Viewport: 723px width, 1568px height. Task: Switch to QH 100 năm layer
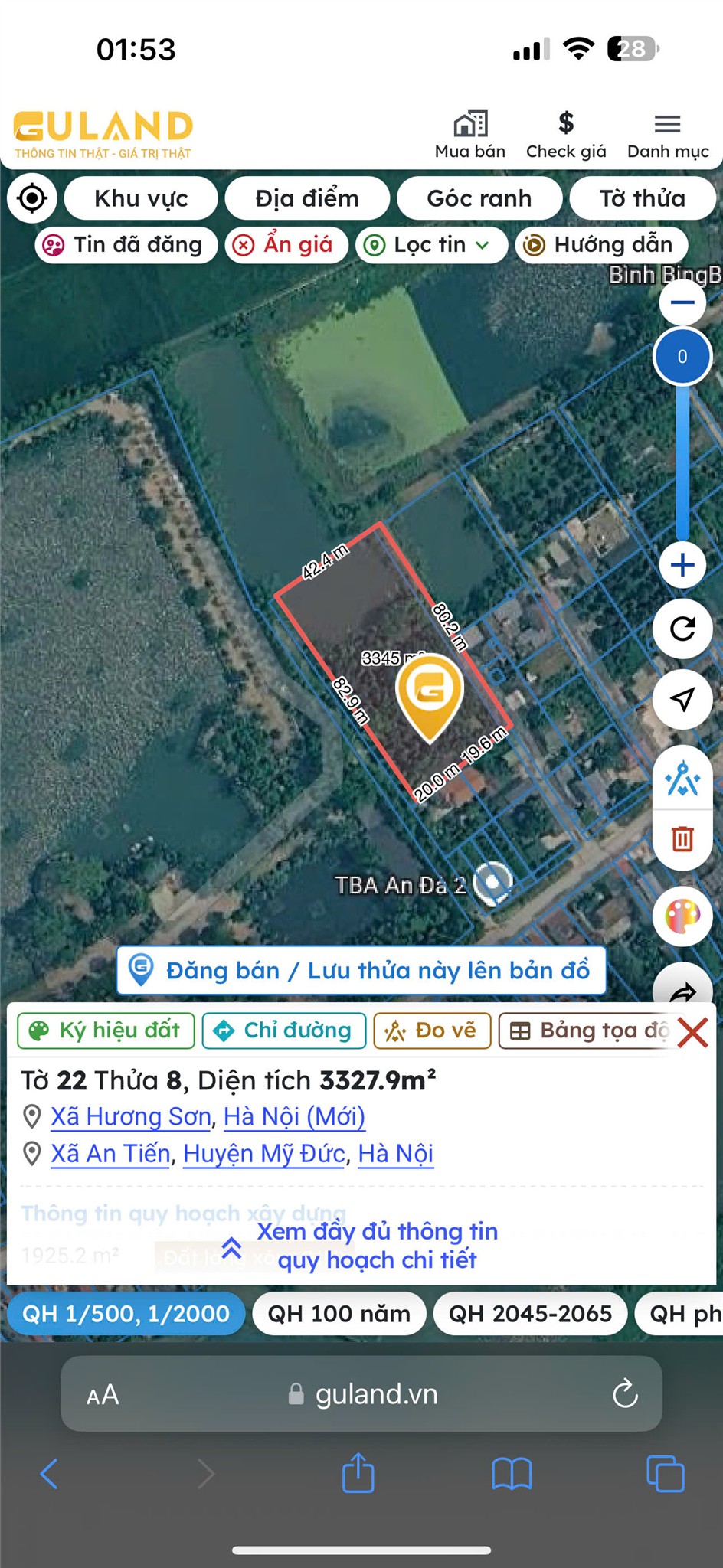coord(339,1314)
